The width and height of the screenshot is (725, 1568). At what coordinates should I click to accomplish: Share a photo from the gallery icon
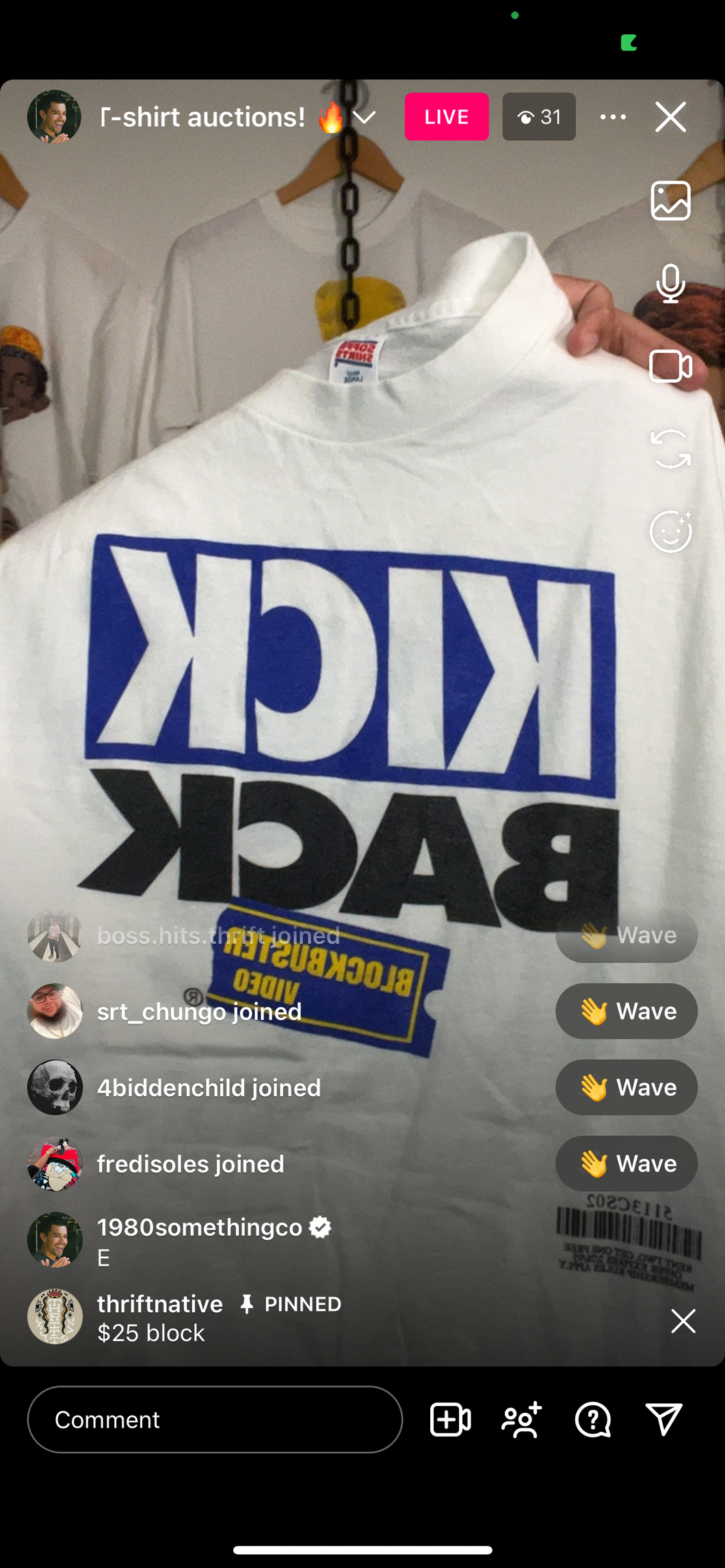point(670,200)
